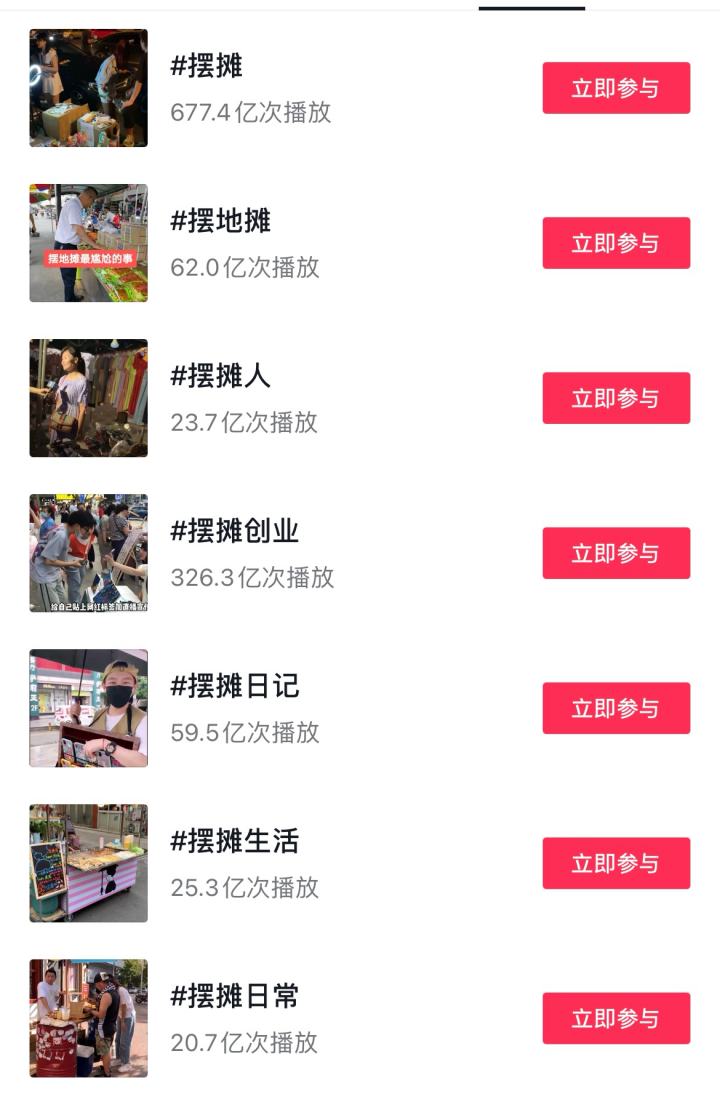720x1099 pixels.
Task: Tap 立即参与 beside #摆摊创业
Action: coord(616,553)
